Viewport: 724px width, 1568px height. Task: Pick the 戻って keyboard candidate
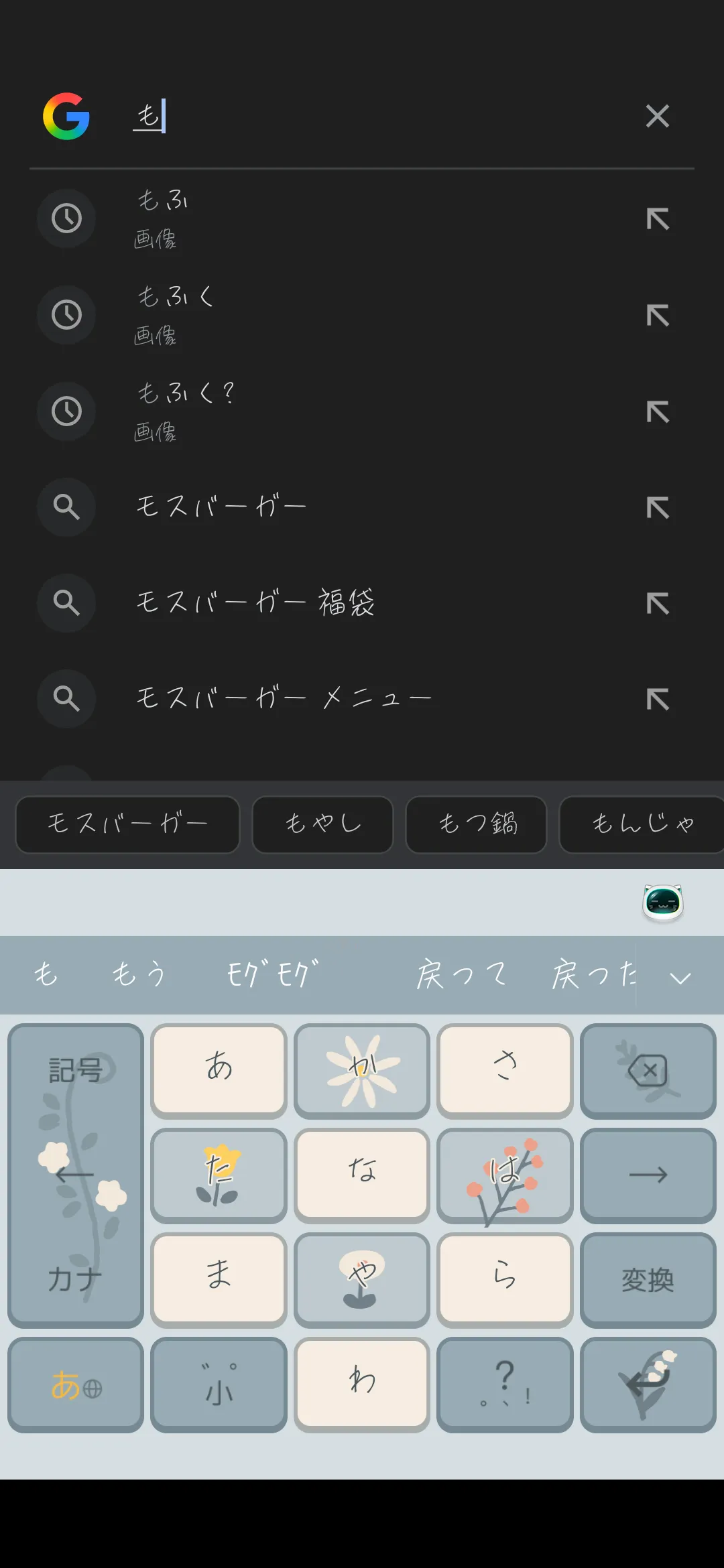(x=461, y=974)
